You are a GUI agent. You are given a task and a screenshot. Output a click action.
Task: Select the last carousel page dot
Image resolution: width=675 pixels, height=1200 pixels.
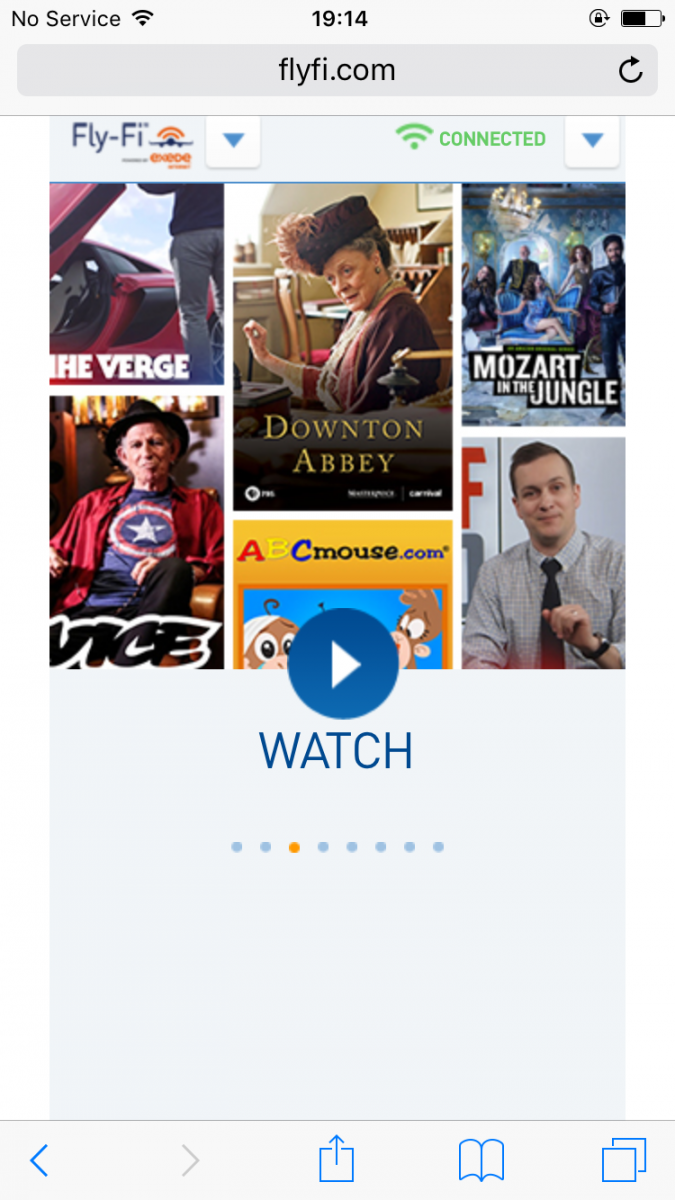(438, 847)
